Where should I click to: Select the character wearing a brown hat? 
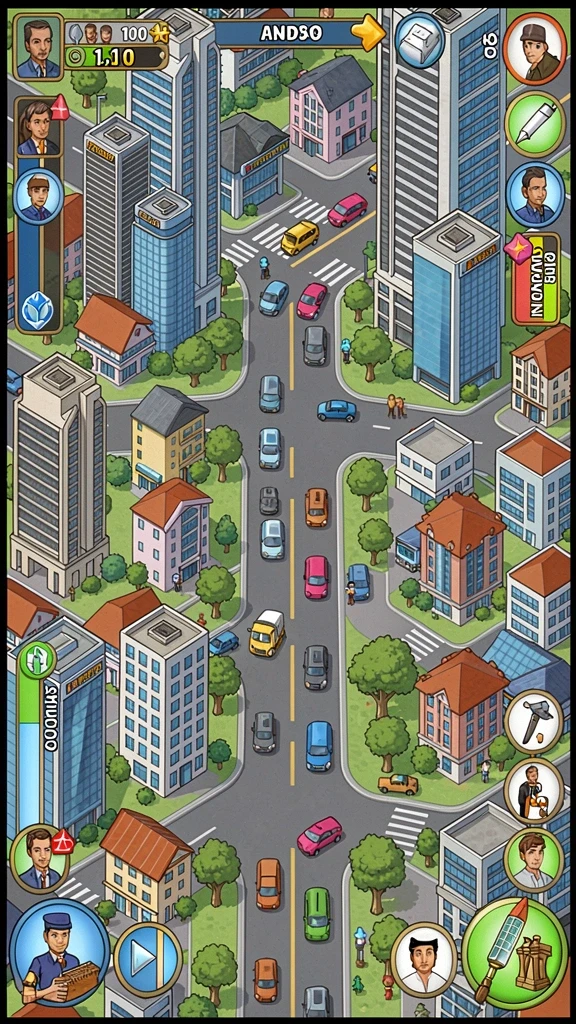click(535, 49)
